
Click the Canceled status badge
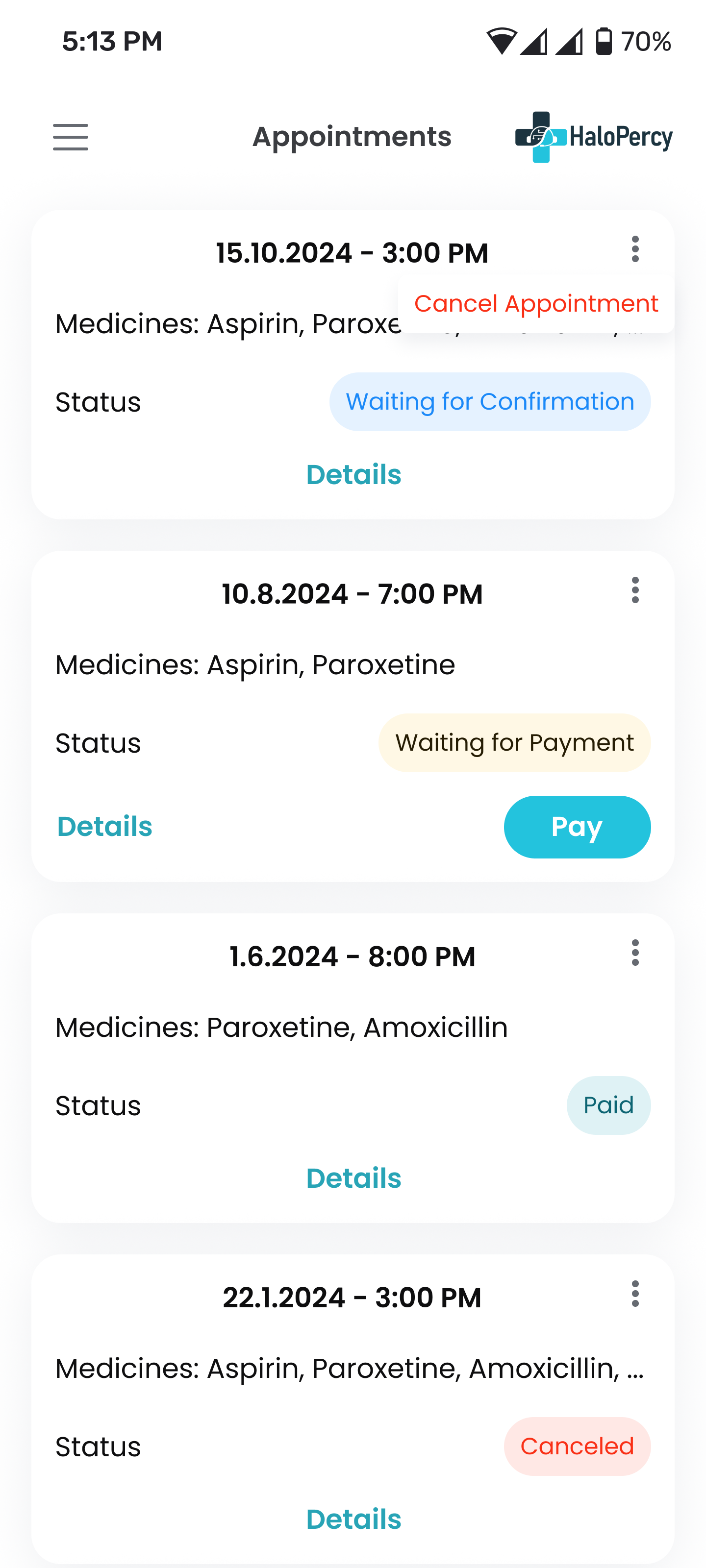576,1445
